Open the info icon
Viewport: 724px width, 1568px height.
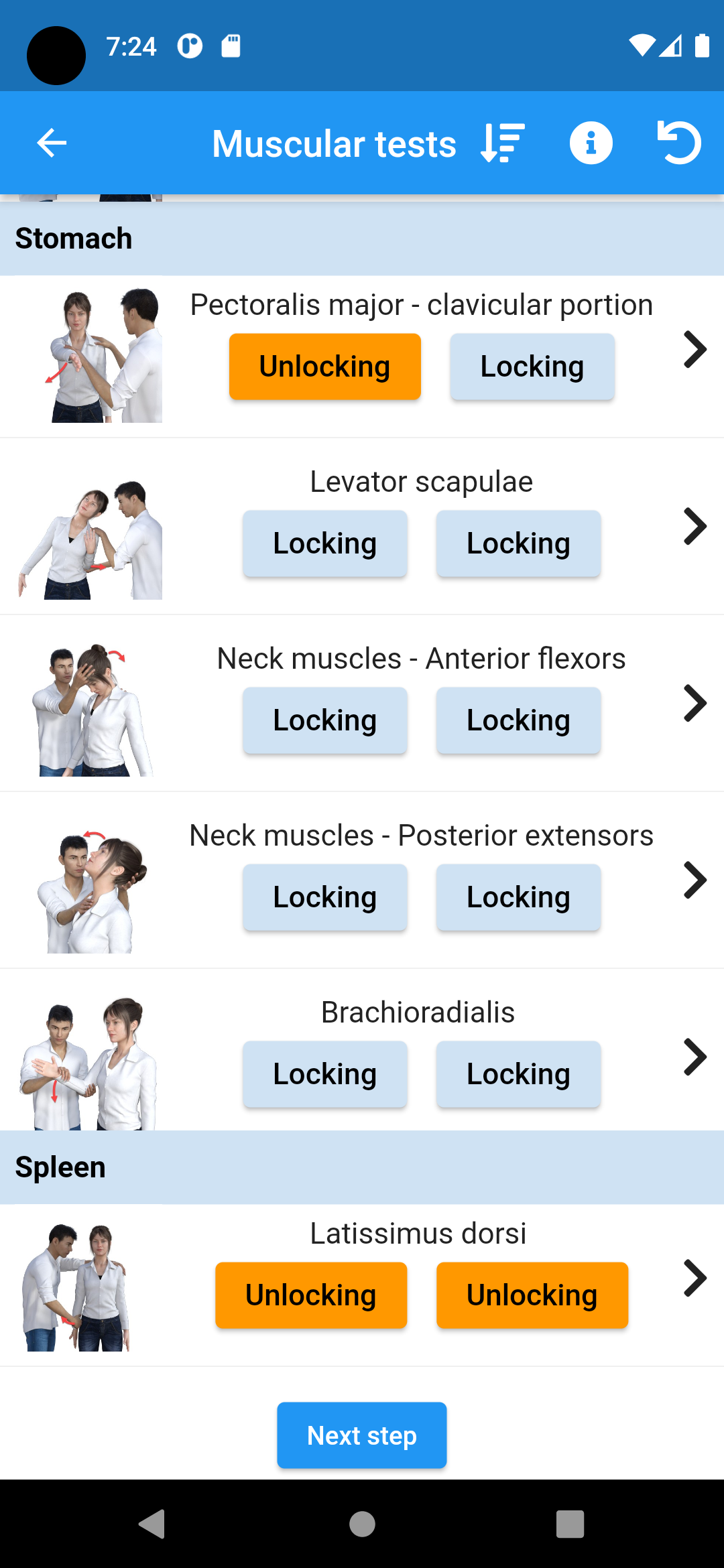591,143
